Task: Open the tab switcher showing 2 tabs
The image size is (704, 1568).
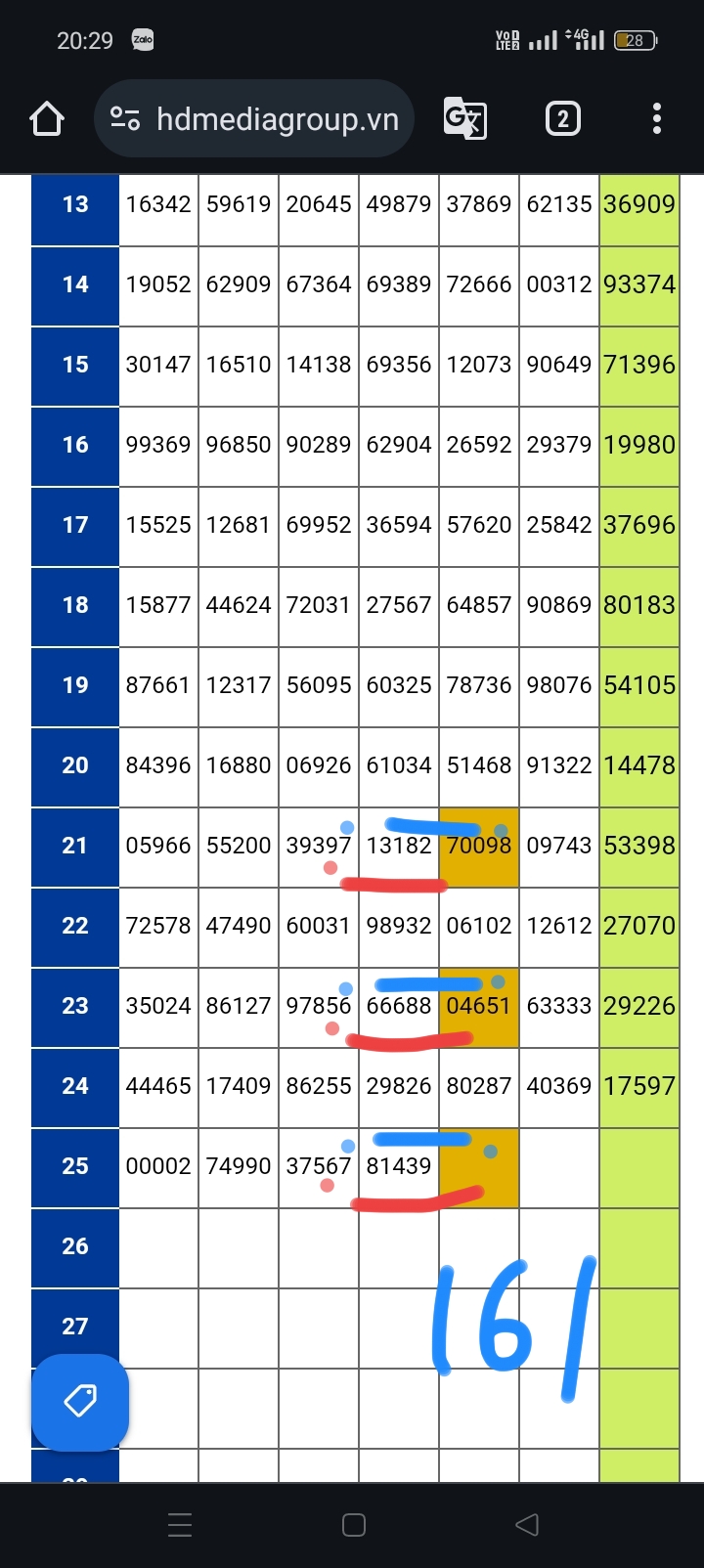Action: coord(562,119)
